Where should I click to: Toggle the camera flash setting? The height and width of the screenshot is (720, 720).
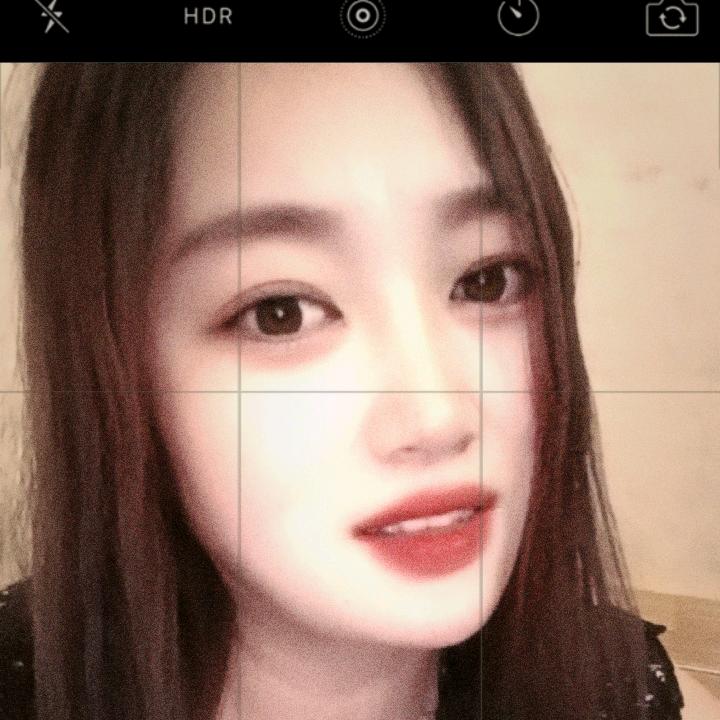[x=52, y=15]
